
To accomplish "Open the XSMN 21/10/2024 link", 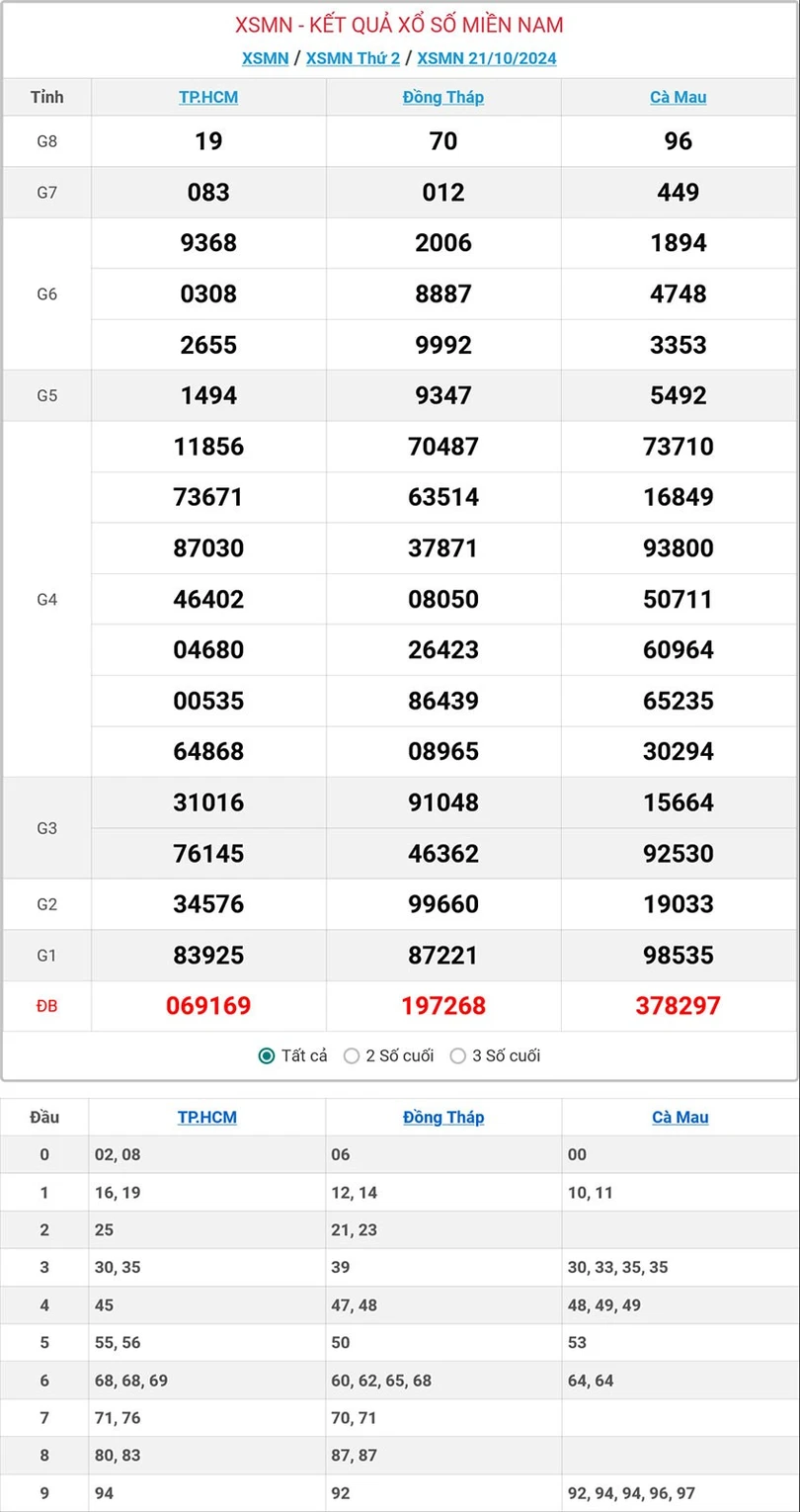I will [x=486, y=58].
